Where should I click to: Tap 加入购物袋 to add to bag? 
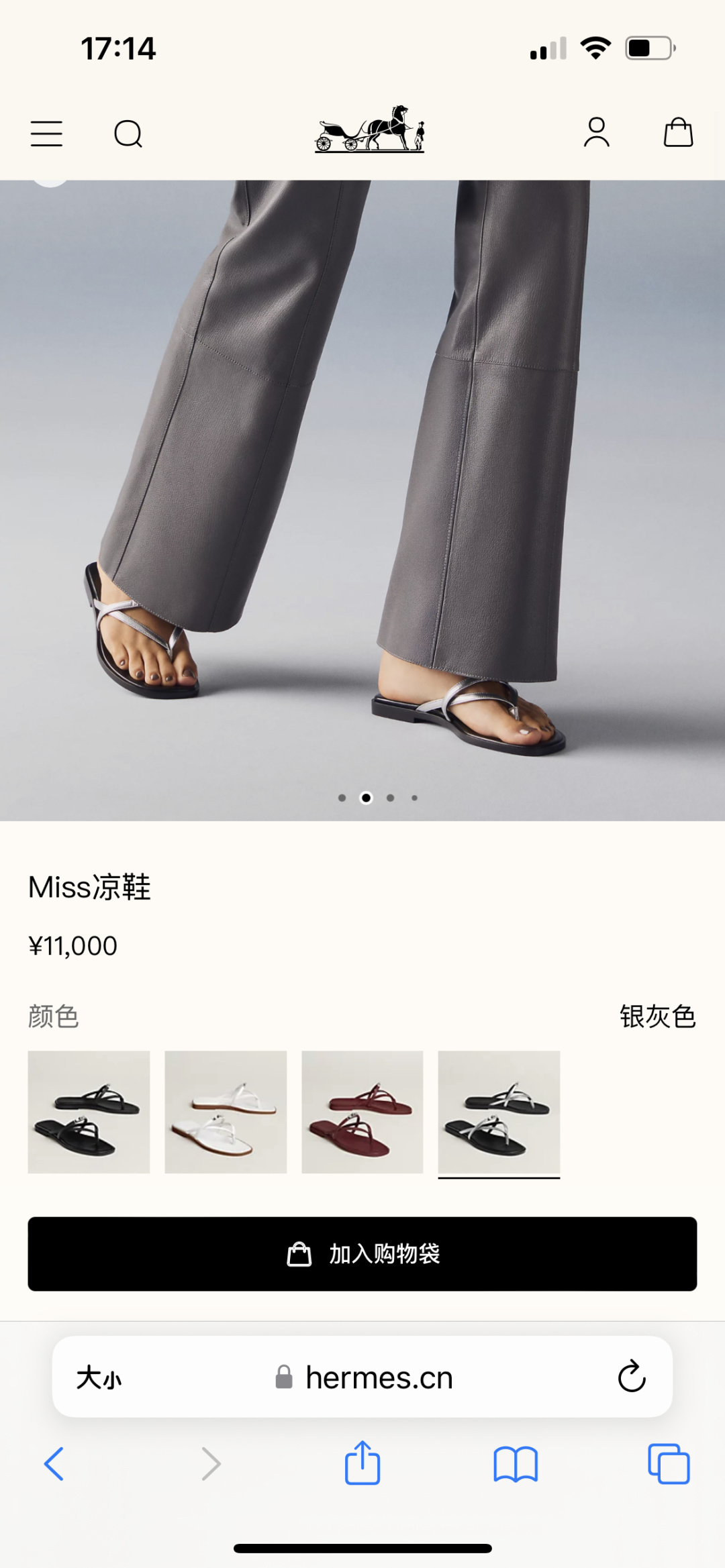(x=362, y=1253)
